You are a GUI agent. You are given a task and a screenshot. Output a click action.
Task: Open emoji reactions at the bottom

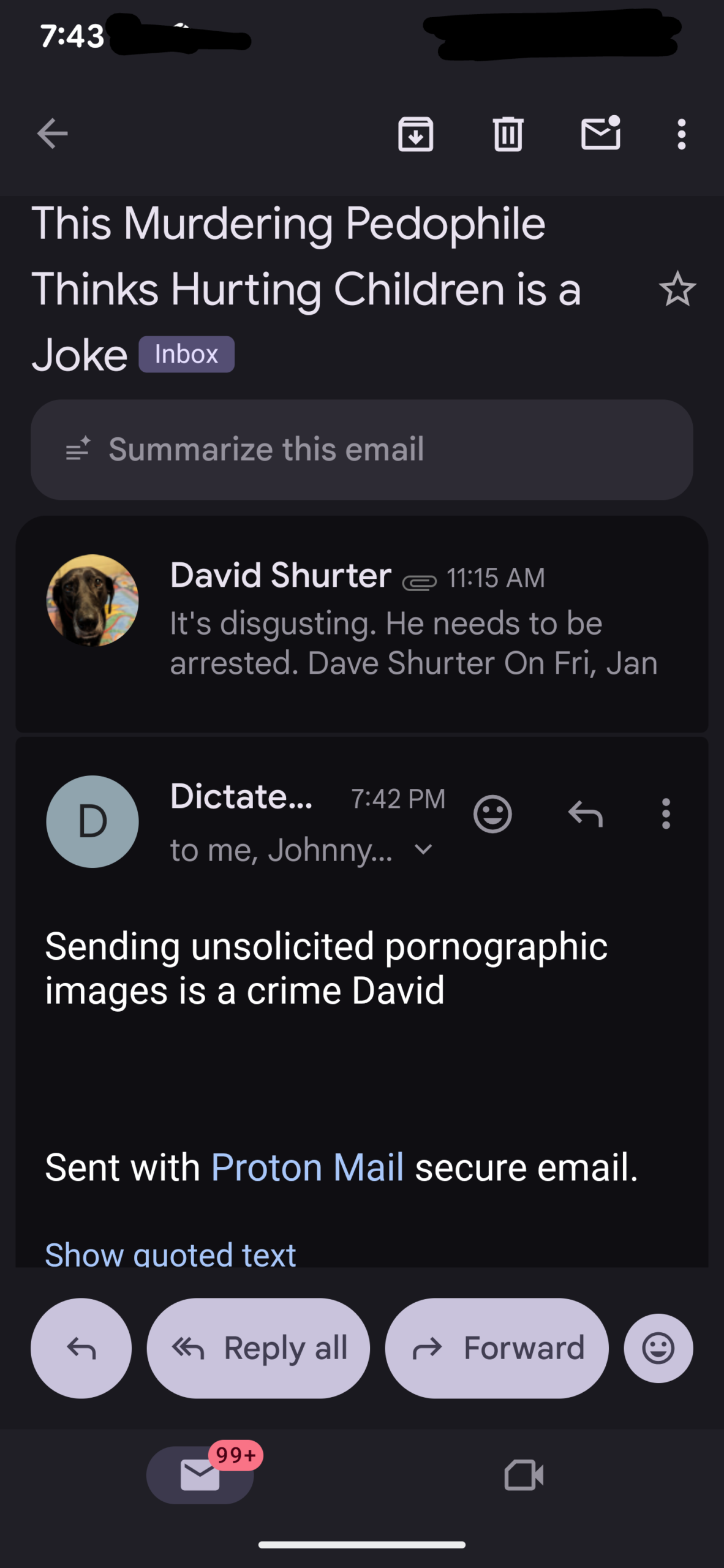(658, 1348)
